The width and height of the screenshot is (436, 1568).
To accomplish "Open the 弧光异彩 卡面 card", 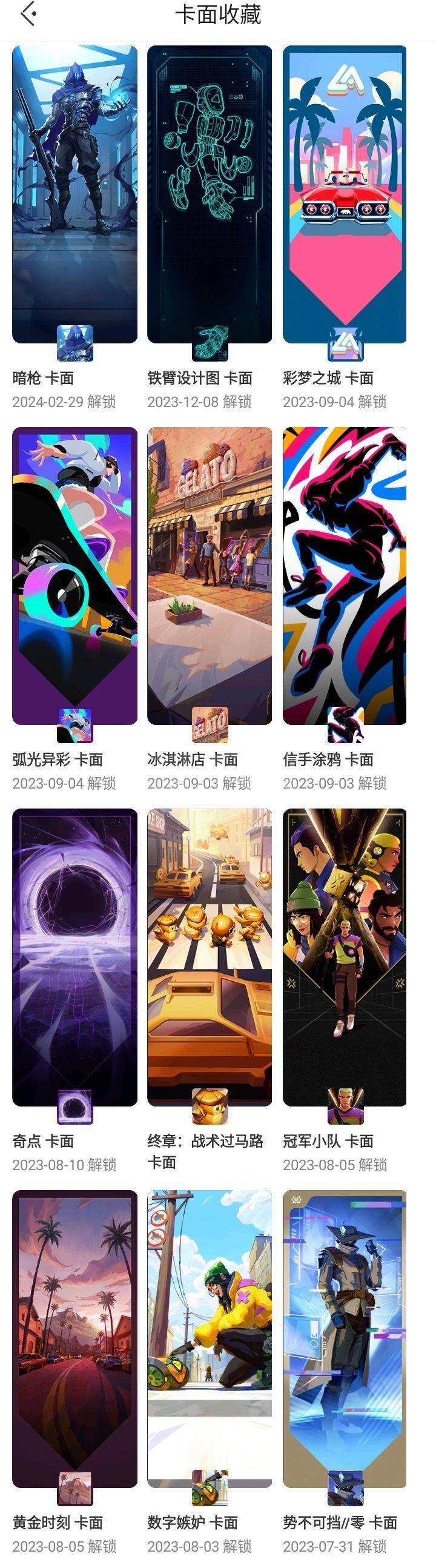I will coord(74,575).
